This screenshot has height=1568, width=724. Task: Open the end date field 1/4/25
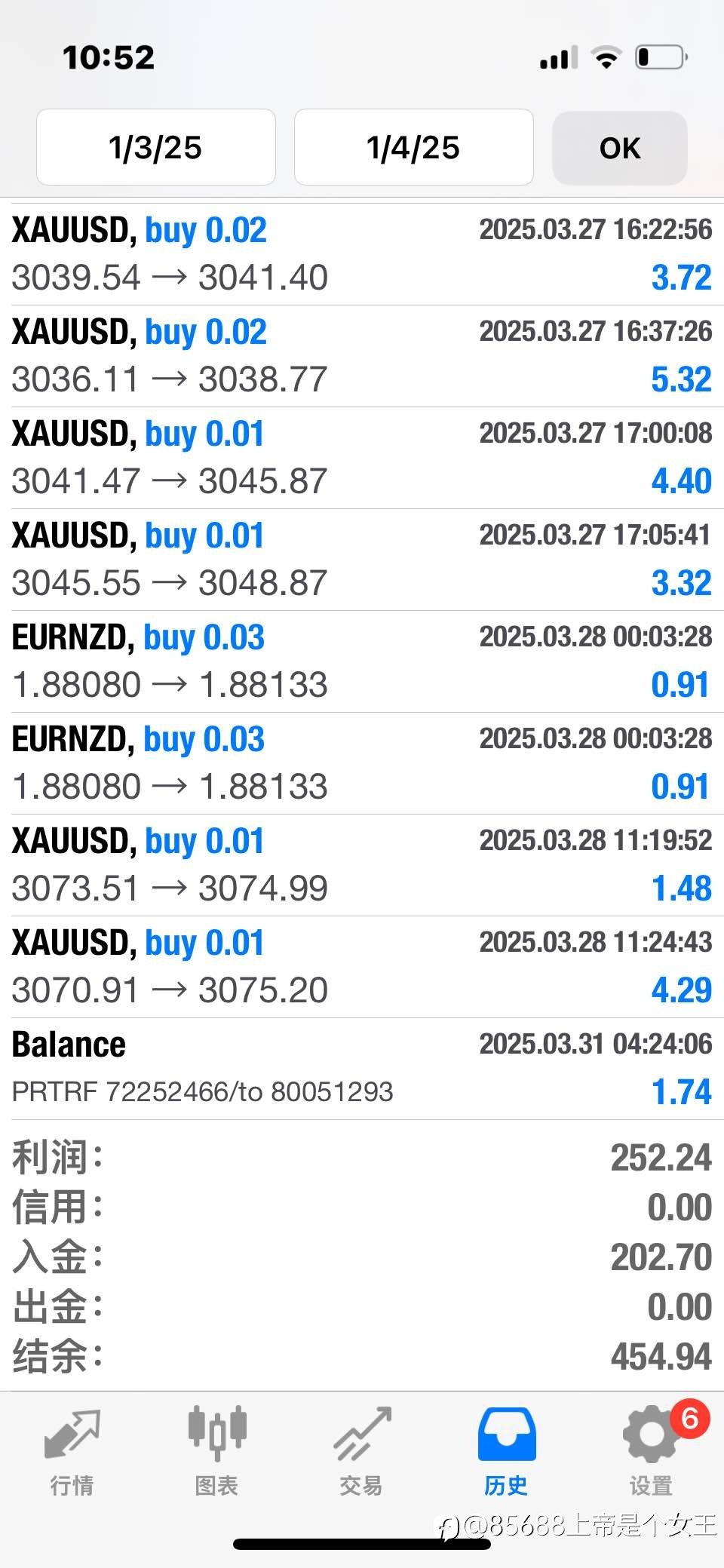click(413, 147)
